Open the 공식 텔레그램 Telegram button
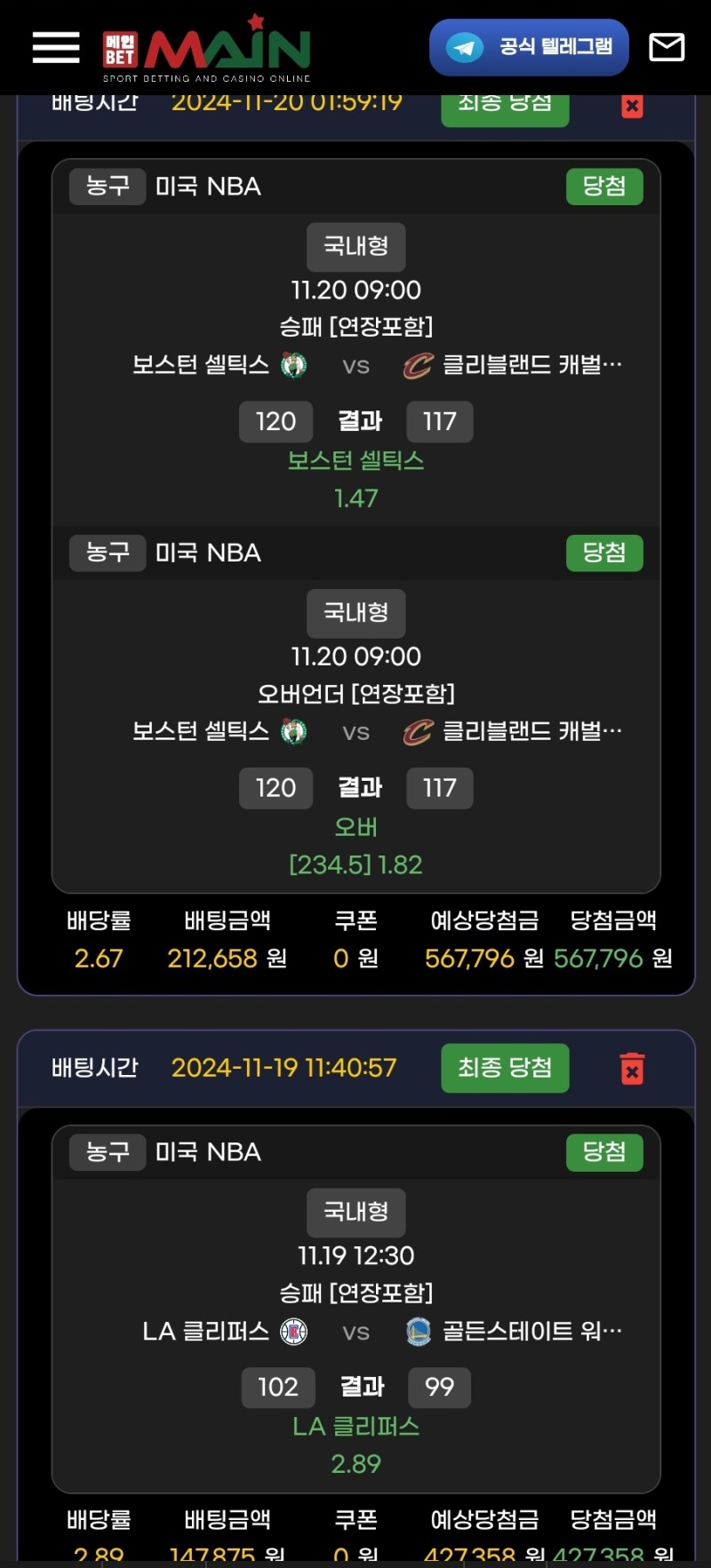The image size is (711, 1568). click(529, 47)
